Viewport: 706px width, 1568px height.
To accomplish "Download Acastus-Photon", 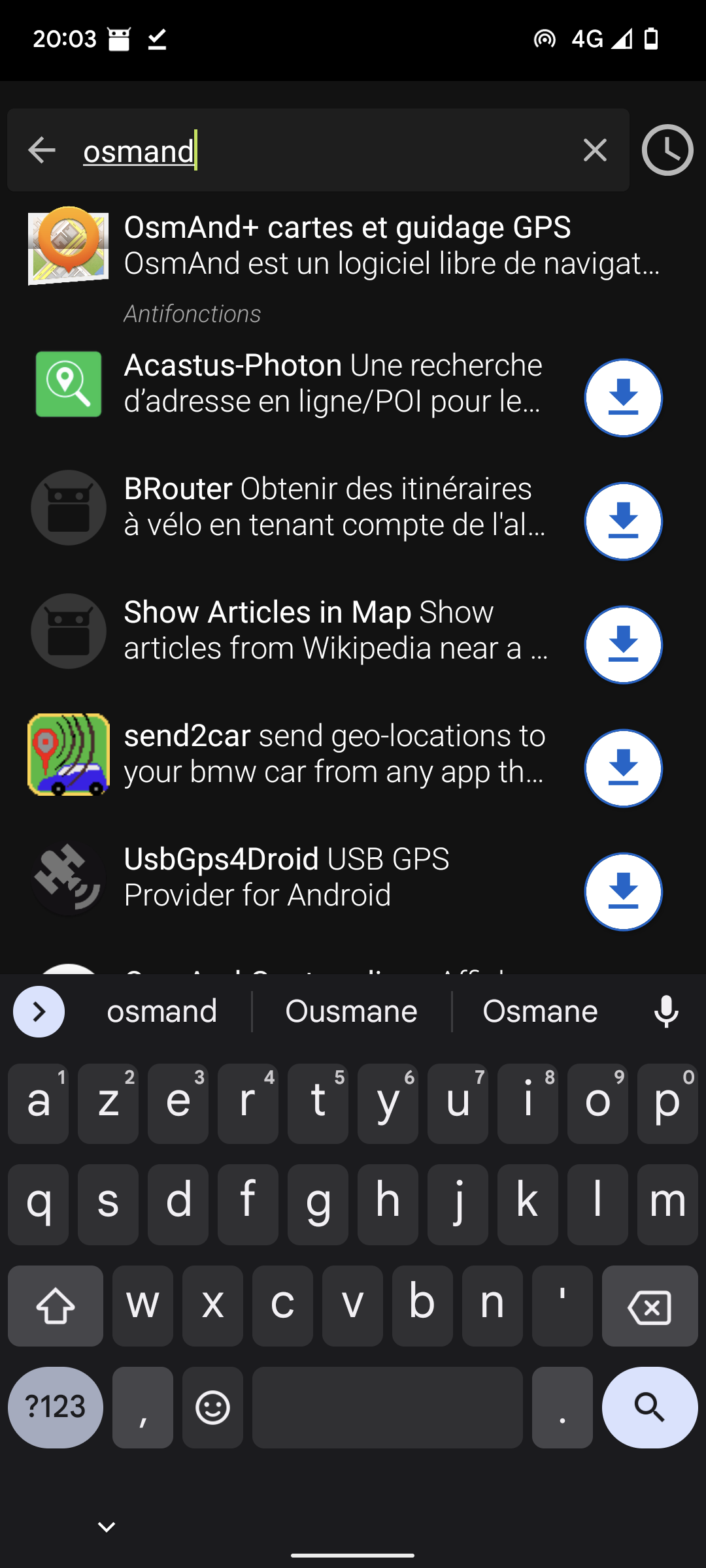I will point(623,397).
